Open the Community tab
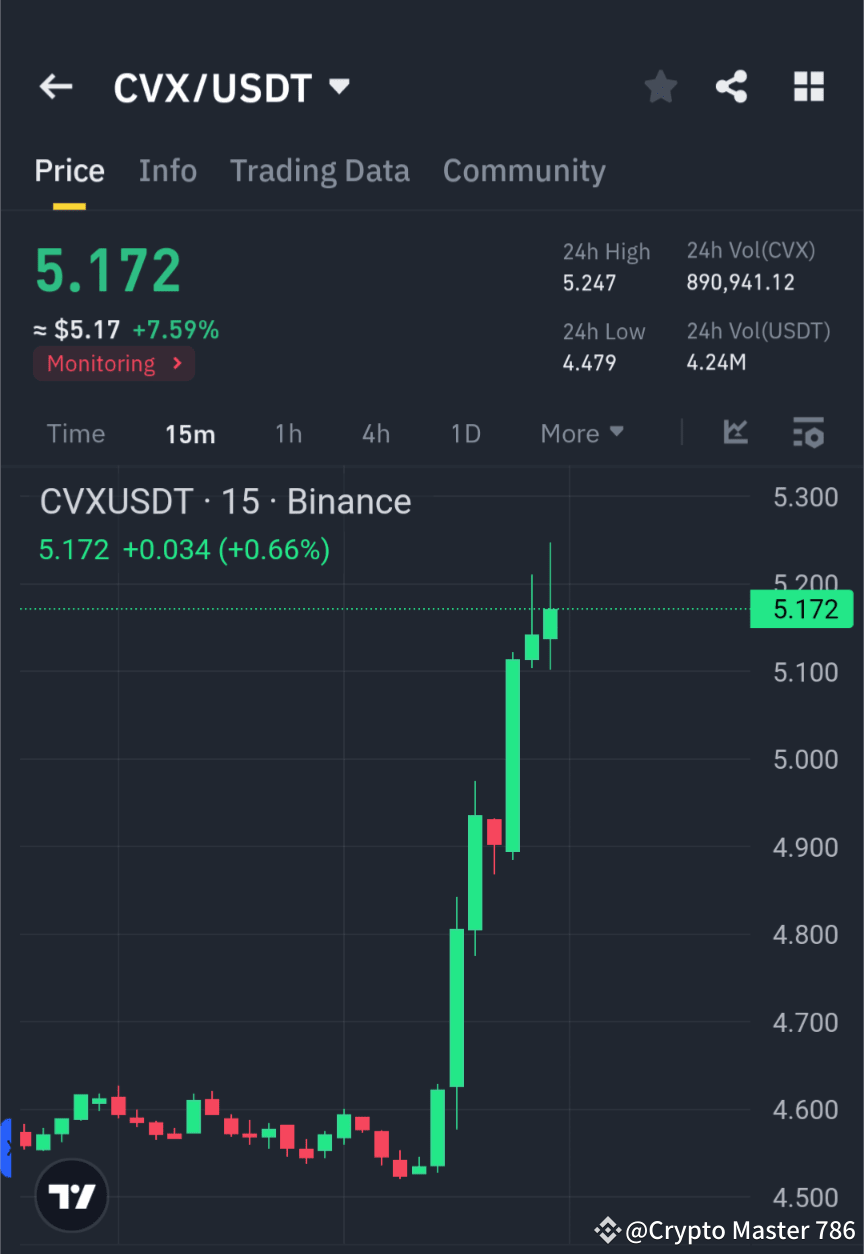This screenshot has height=1254, width=864. click(x=524, y=171)
